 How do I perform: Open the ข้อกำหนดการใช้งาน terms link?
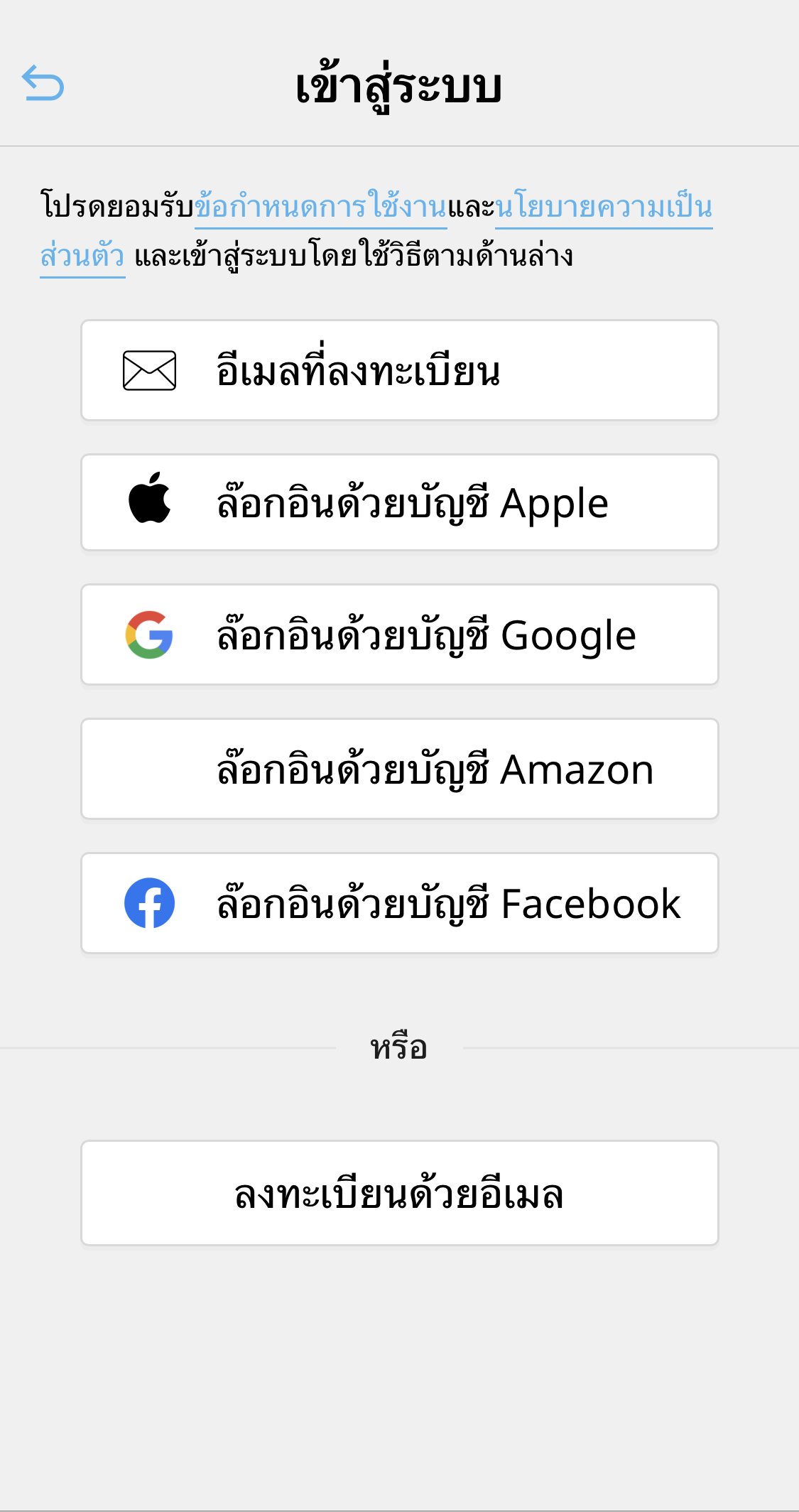pos(320,207)
